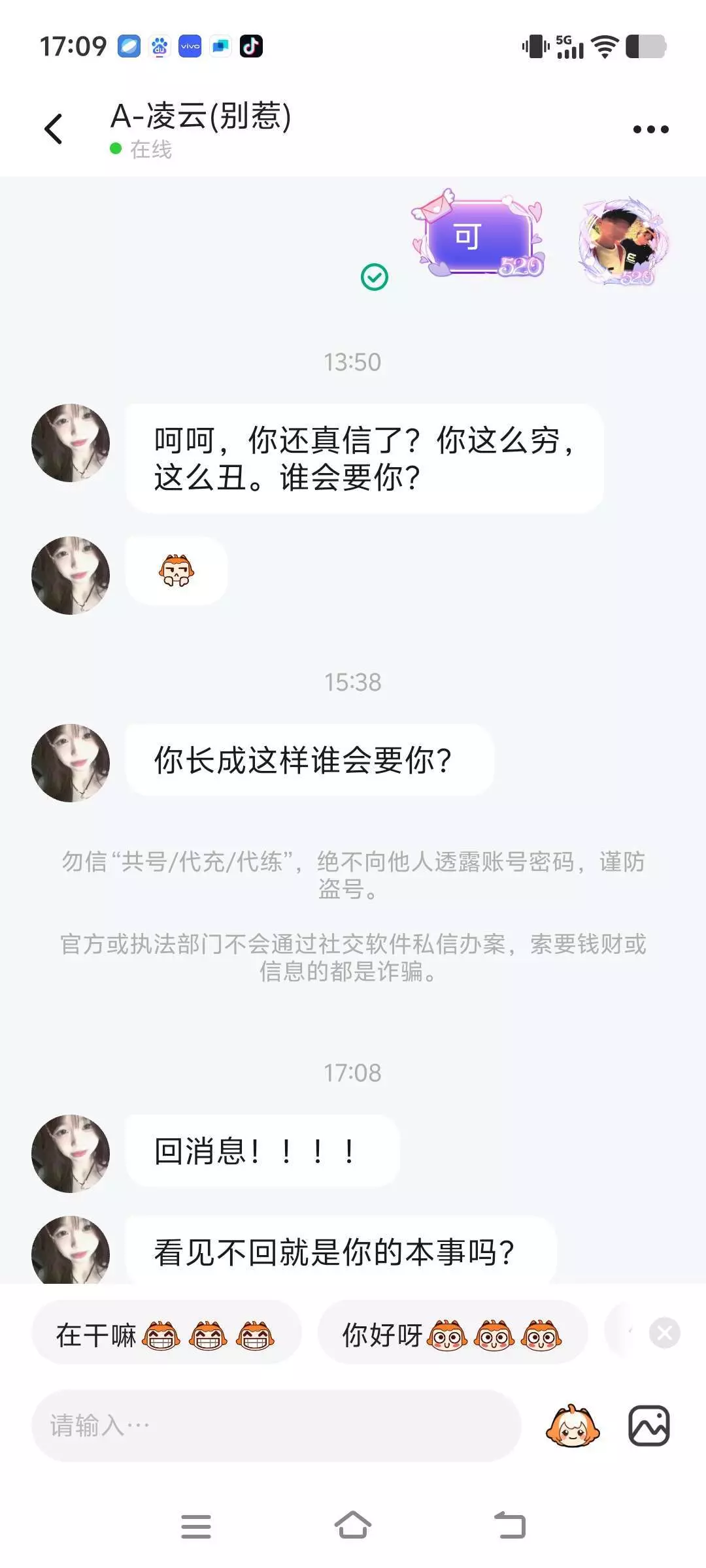Send quick reply 你好呀
The height and width of the screenshot is (1568, 706).
452,1335
